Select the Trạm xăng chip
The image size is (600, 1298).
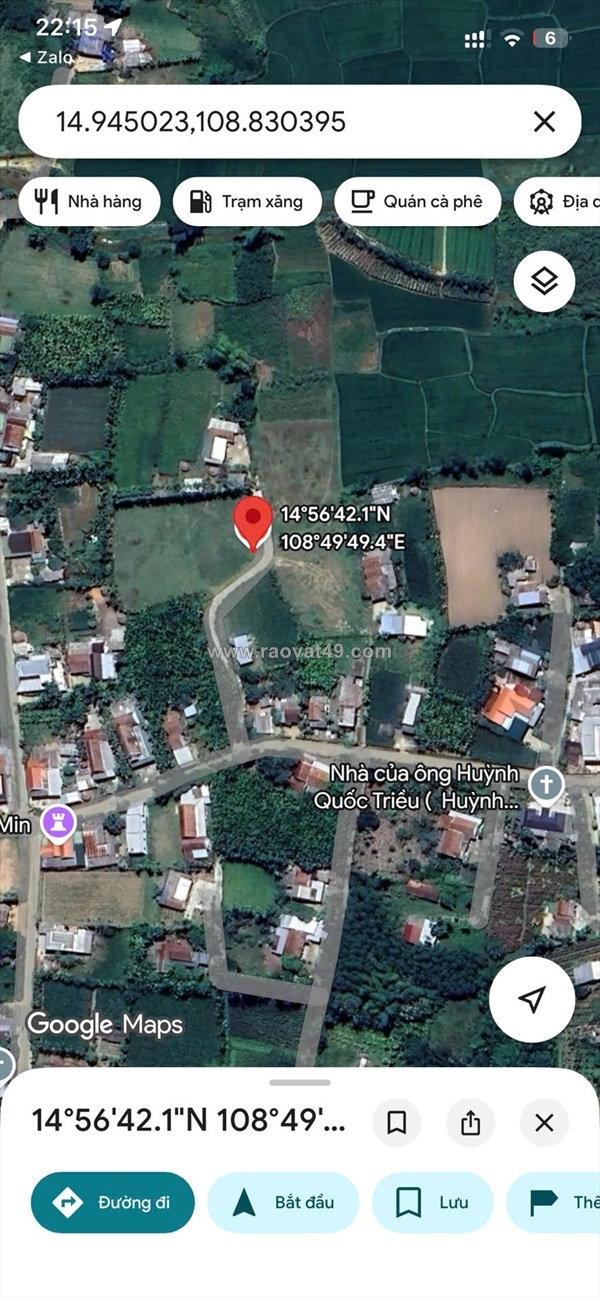pos(247,202)
